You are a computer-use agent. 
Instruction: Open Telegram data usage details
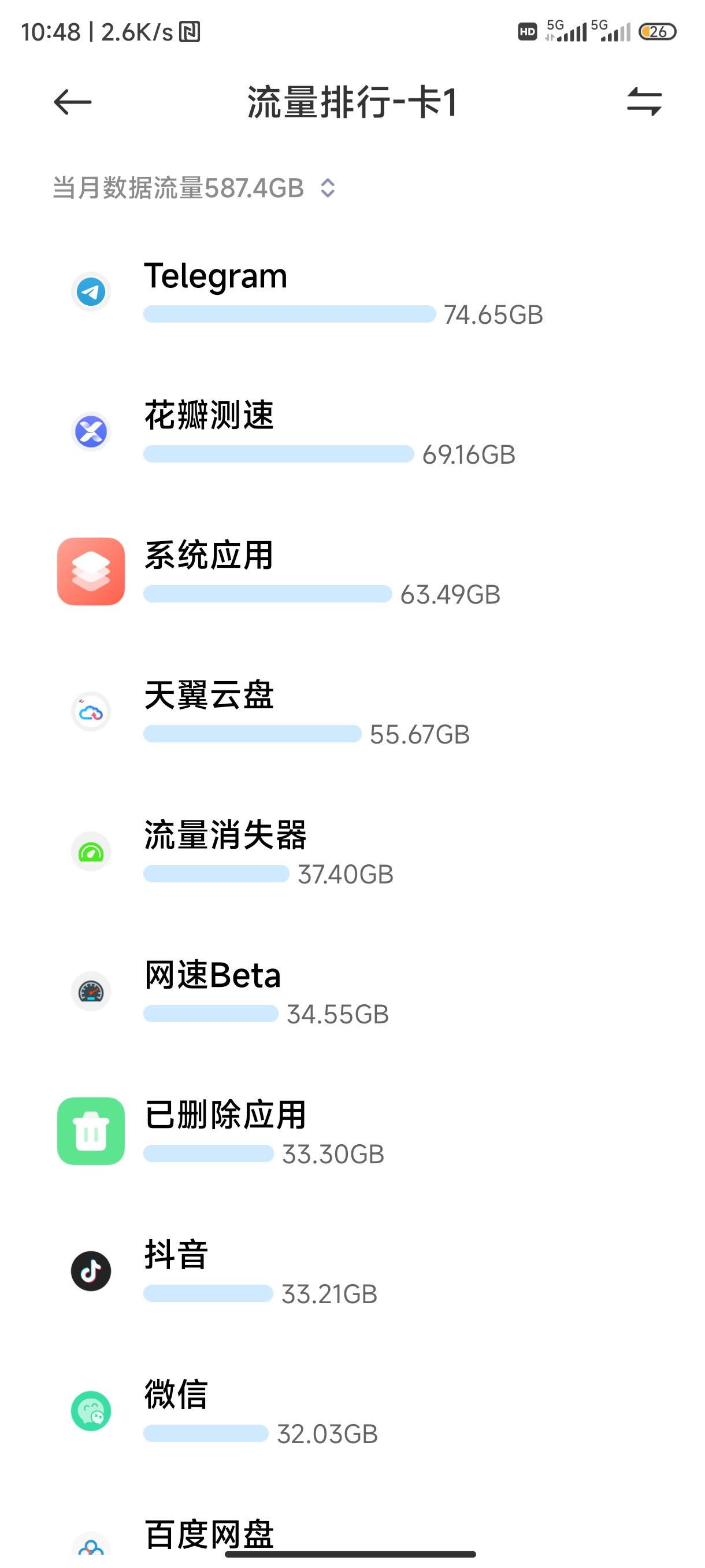click(352, 291)
